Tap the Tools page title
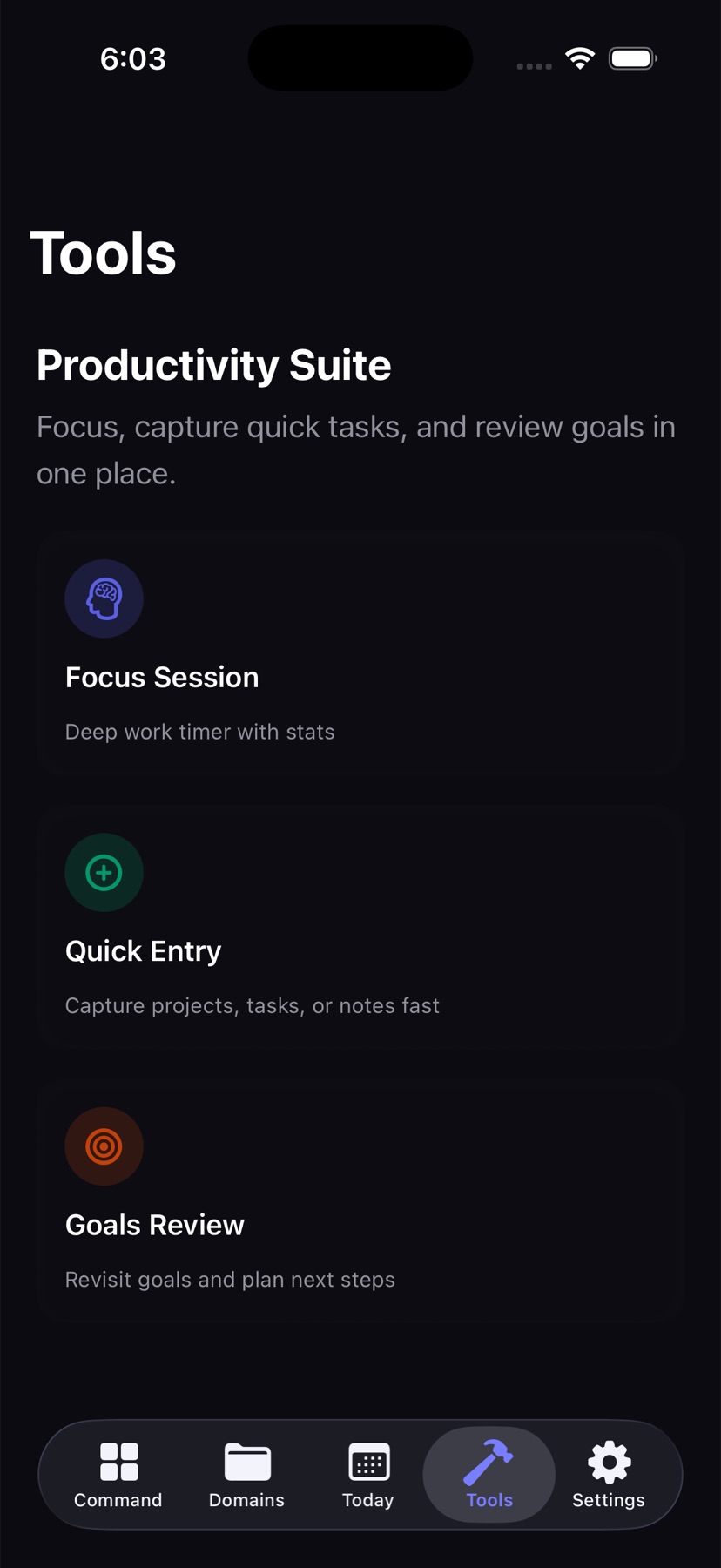721x1568 pixels. point(103,253)
